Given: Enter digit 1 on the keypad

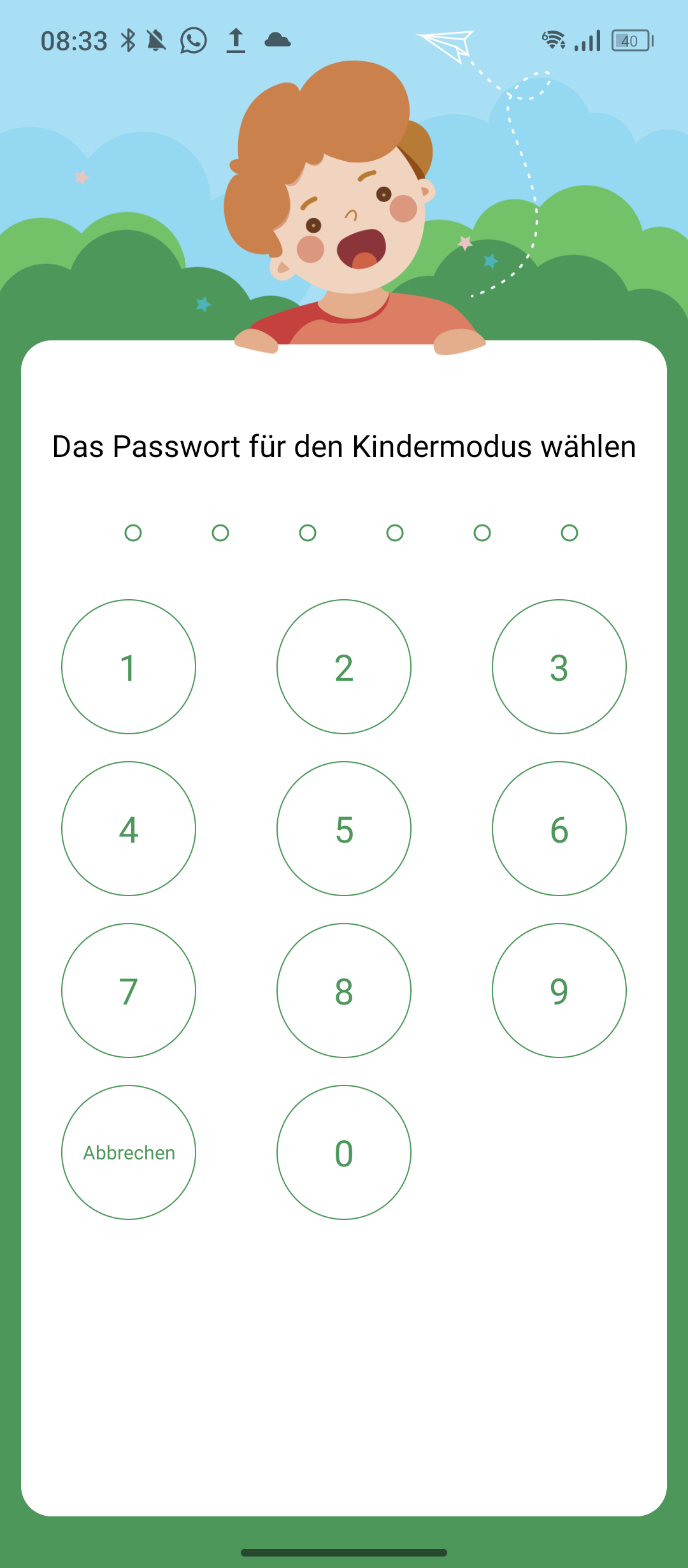Looking at the screenshot, I should point(129,667).
